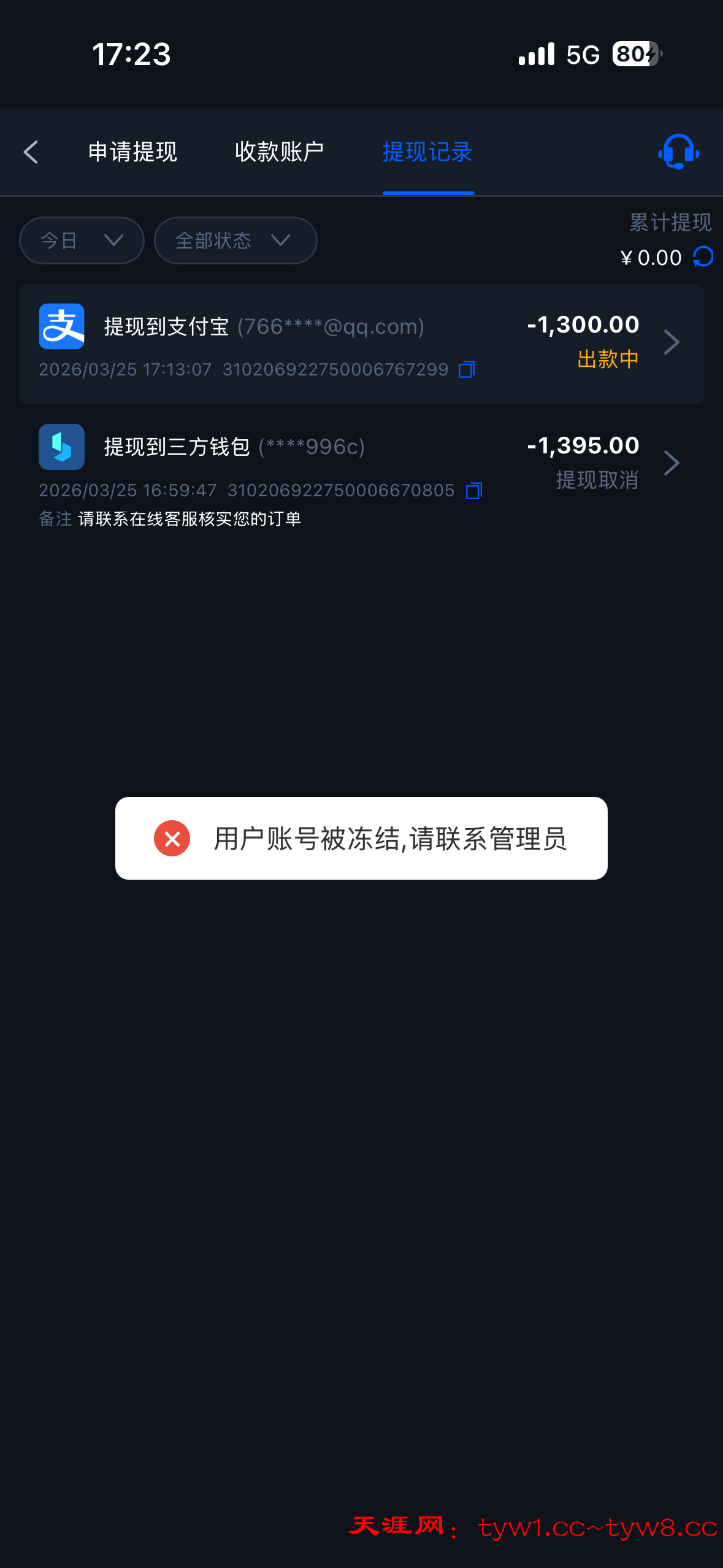This screenshot has height=1568, width=723.
Task: Switch to the 收款账户 tab
Action: coord(279,152)
